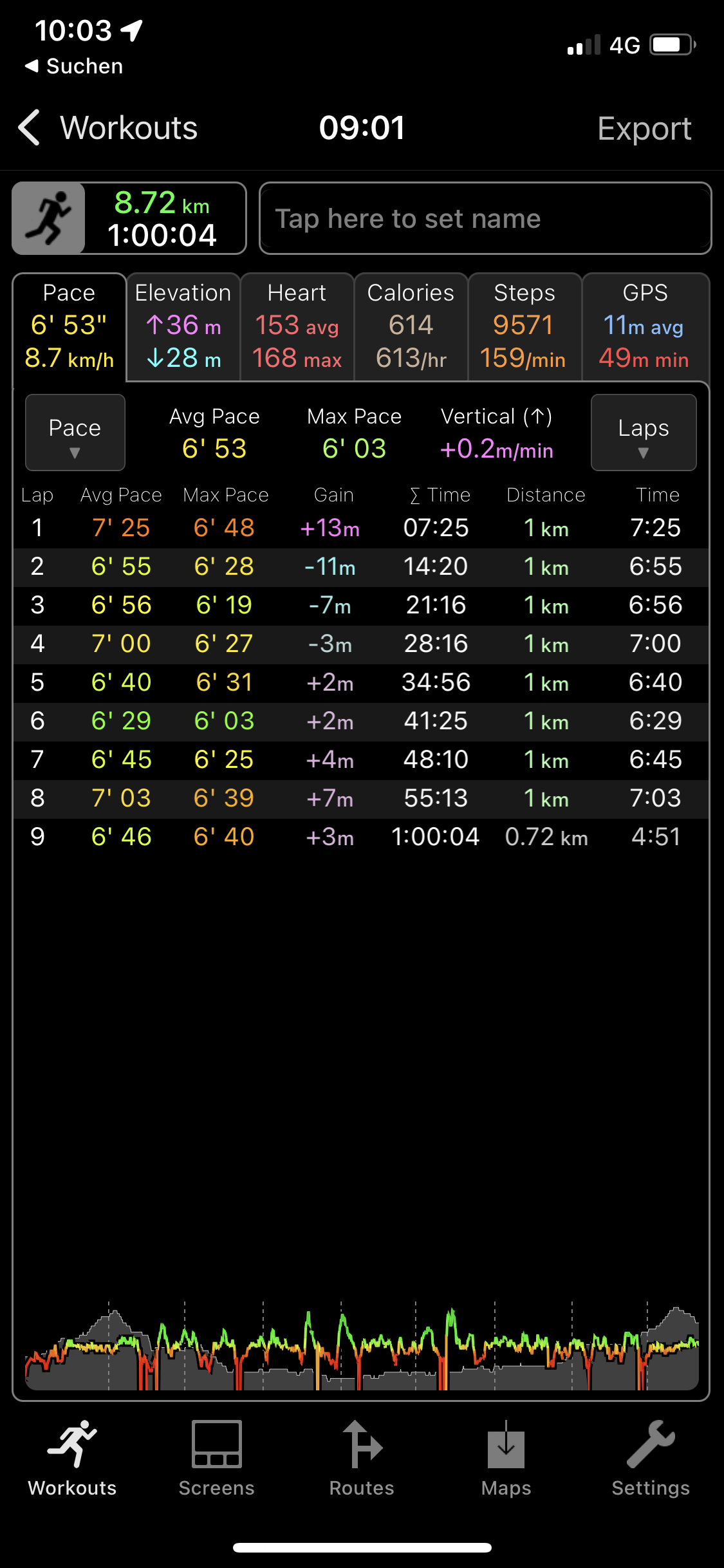This screenshot has height=1568, width=724.
Task: Open the Settings tab
Action: point(650,1459)
